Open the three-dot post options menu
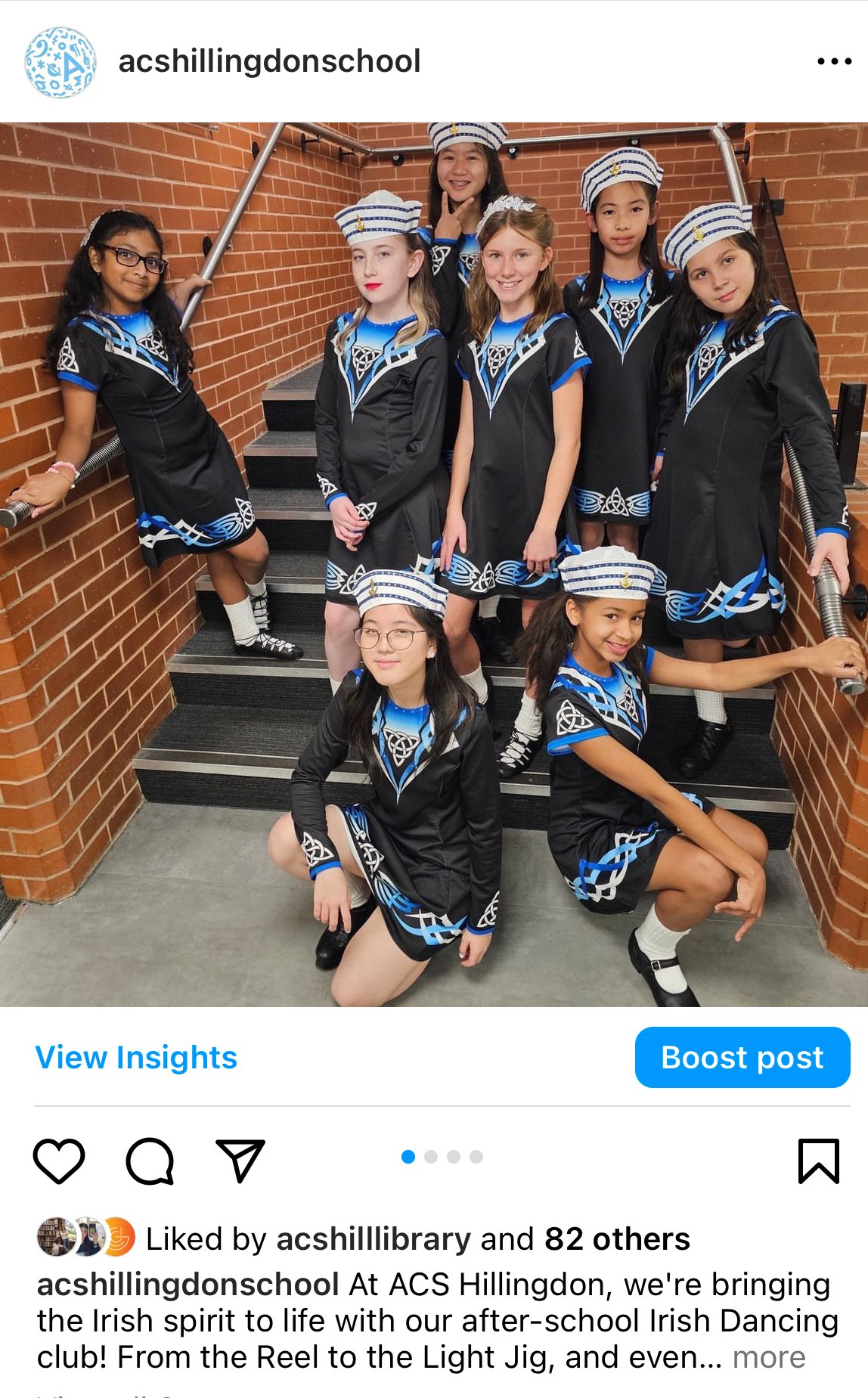Viewport: 868px width, 1398px height. (834, 61)
